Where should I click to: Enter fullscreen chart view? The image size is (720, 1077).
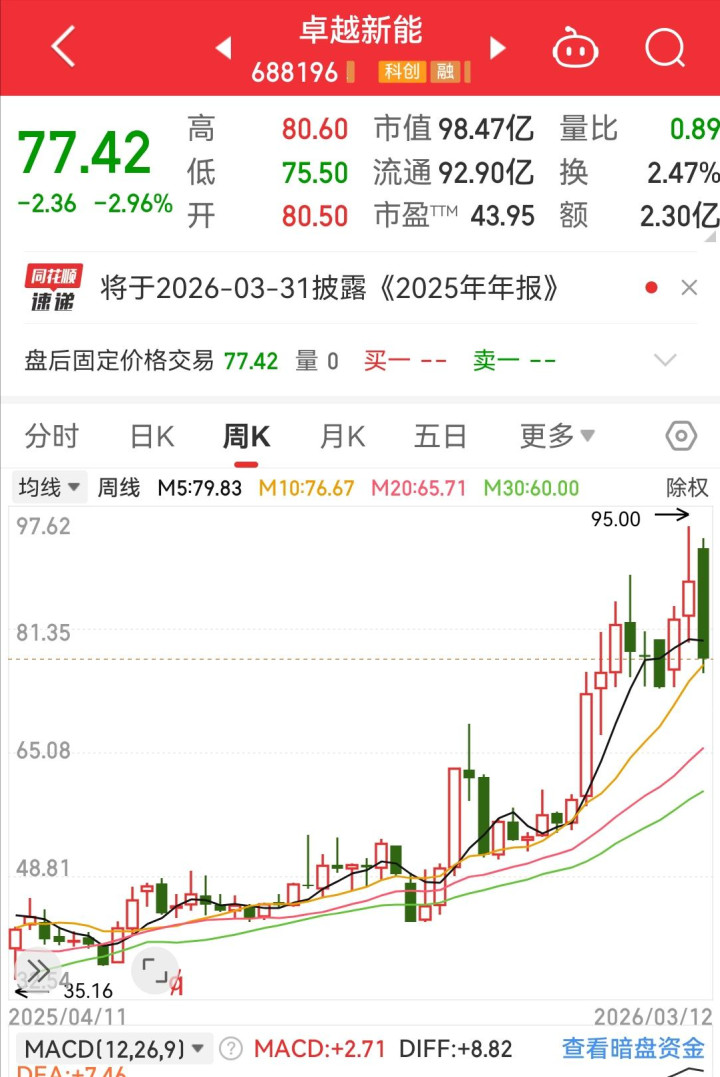[x=155, y=969]
